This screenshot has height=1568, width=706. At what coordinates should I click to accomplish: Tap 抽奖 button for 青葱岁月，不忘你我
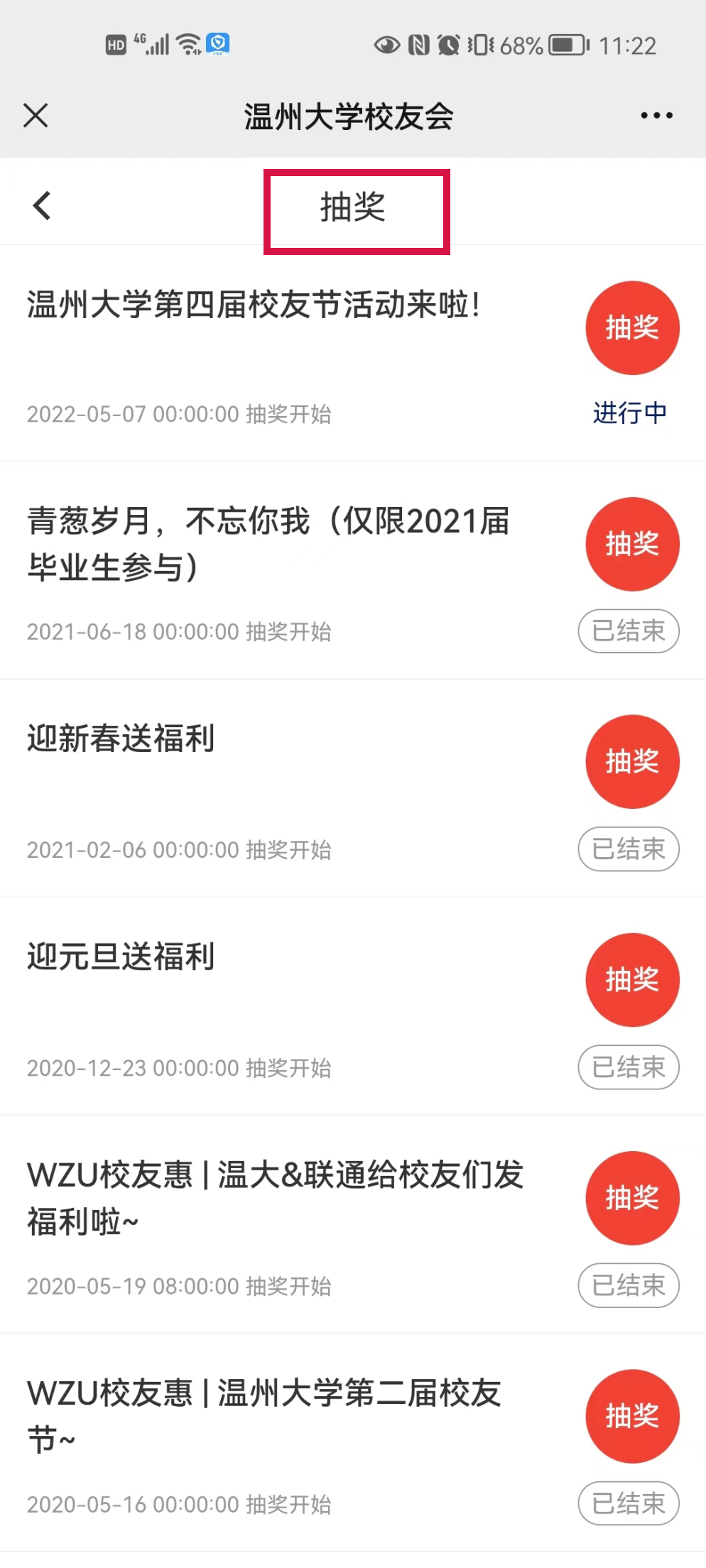(632, 545)
